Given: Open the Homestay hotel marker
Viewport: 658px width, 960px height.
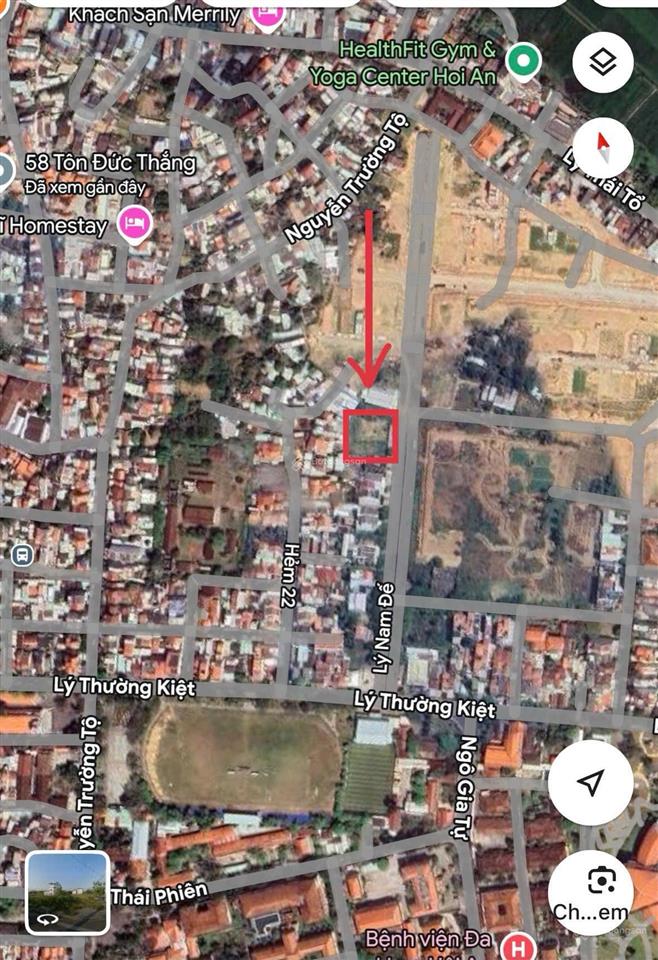Looking at the screenshot, I should click(x=133, y=224).
